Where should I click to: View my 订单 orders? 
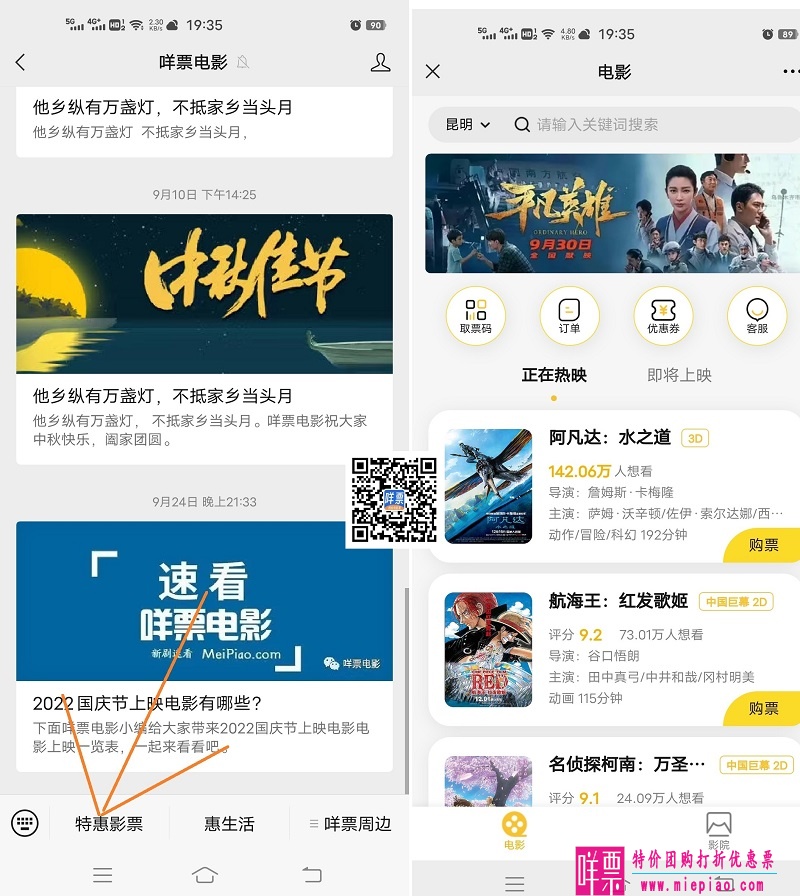(569, 316)
